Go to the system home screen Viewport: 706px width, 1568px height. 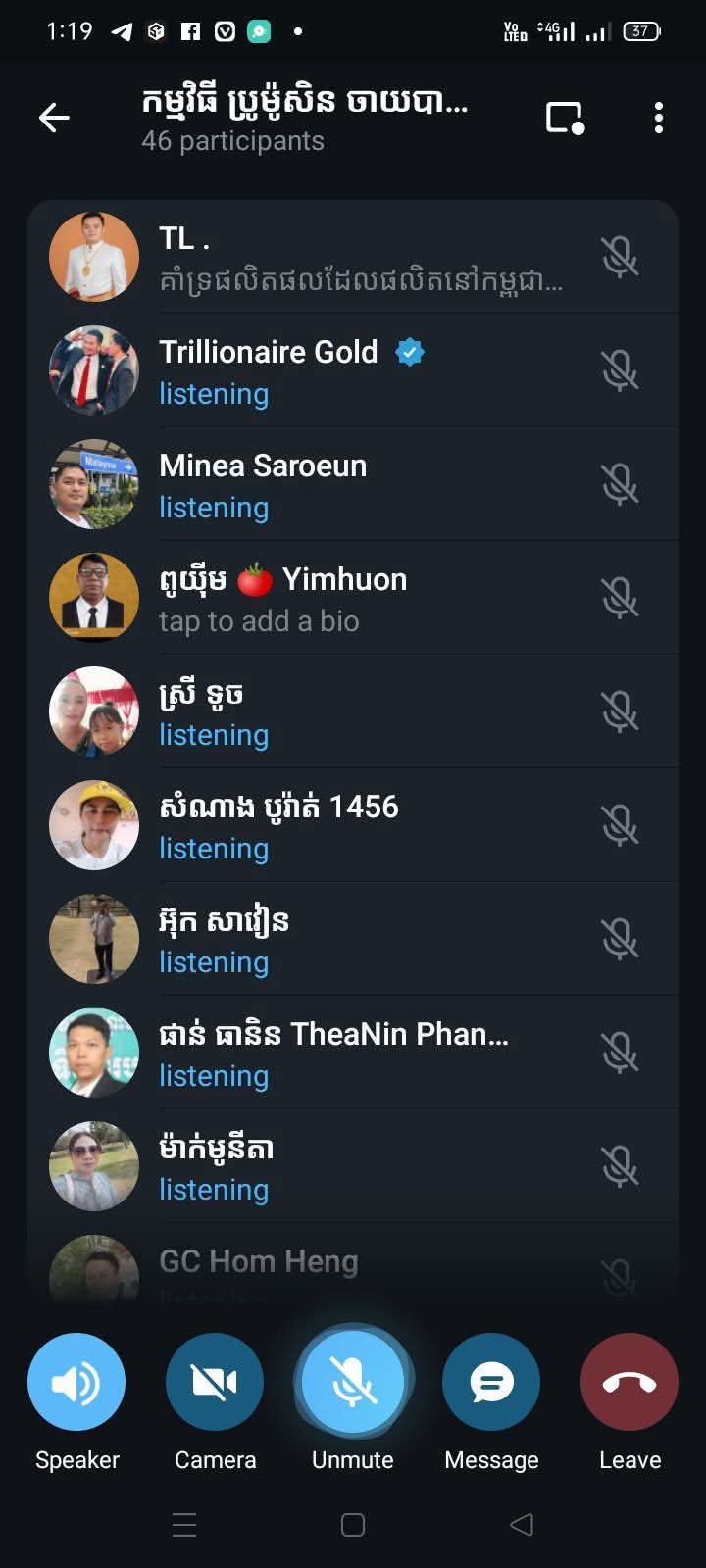pyautogui.click(x=353, y=1525)
